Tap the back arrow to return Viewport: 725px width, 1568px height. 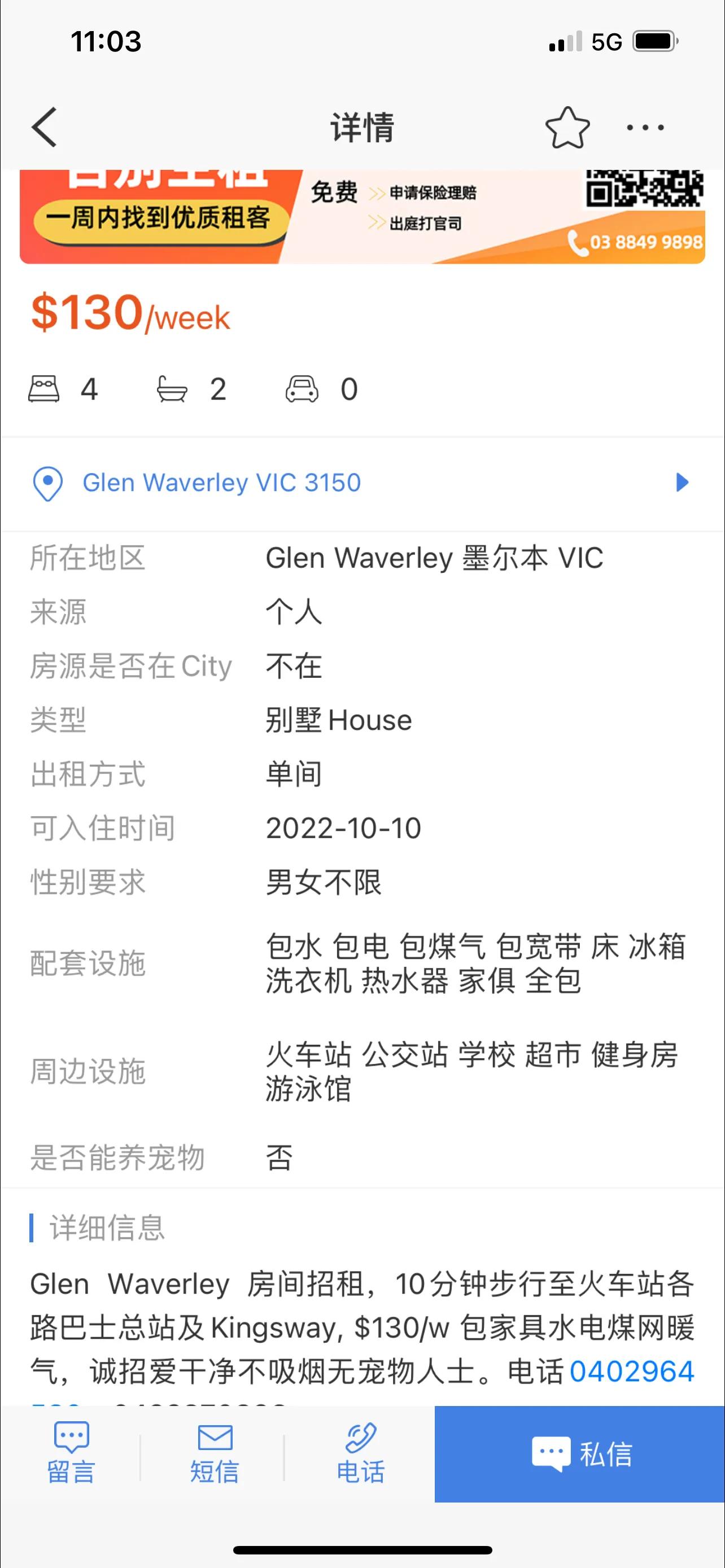[45, 128]
